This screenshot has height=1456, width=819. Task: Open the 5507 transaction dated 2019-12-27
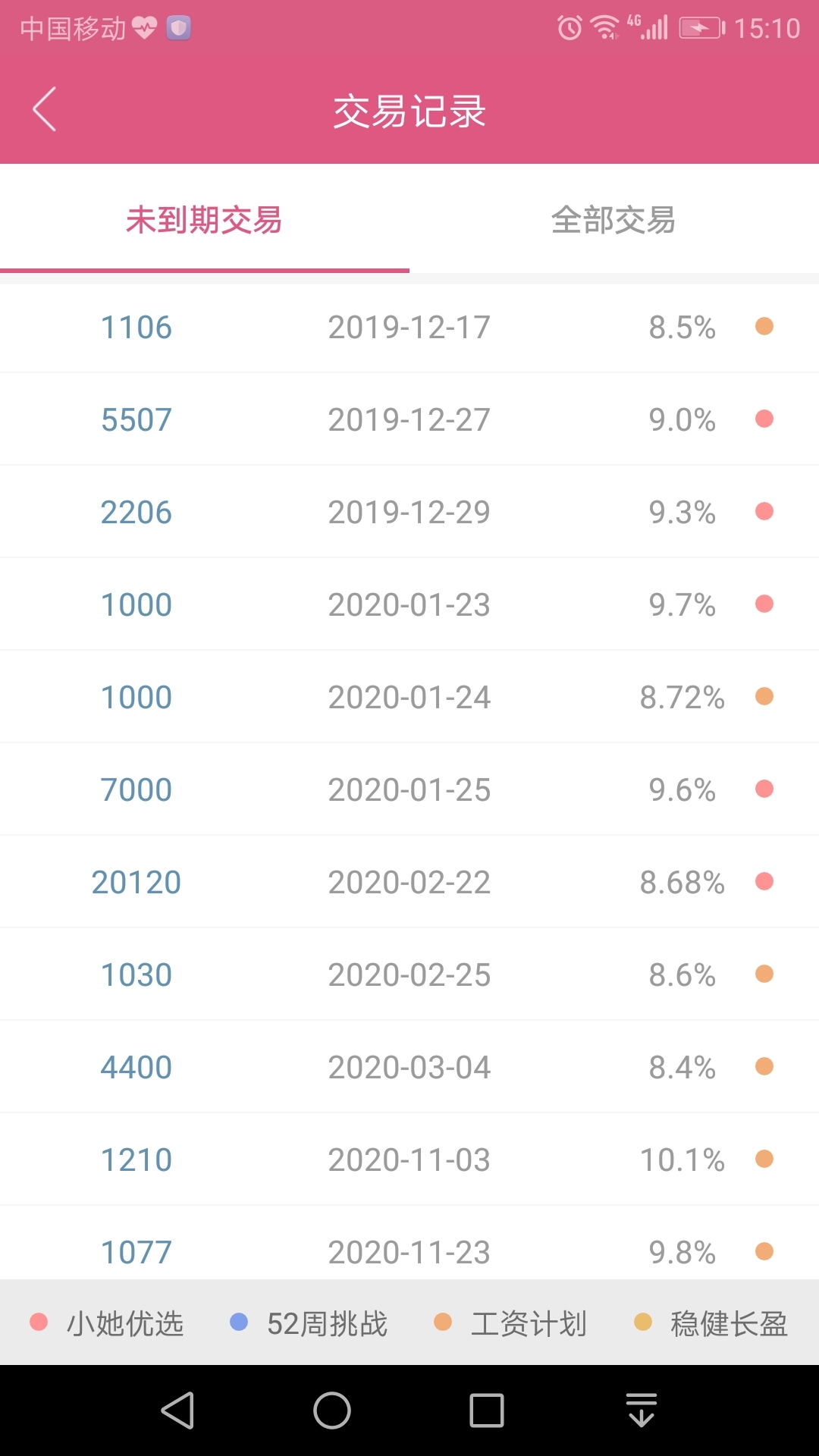[x=409, y=419]
